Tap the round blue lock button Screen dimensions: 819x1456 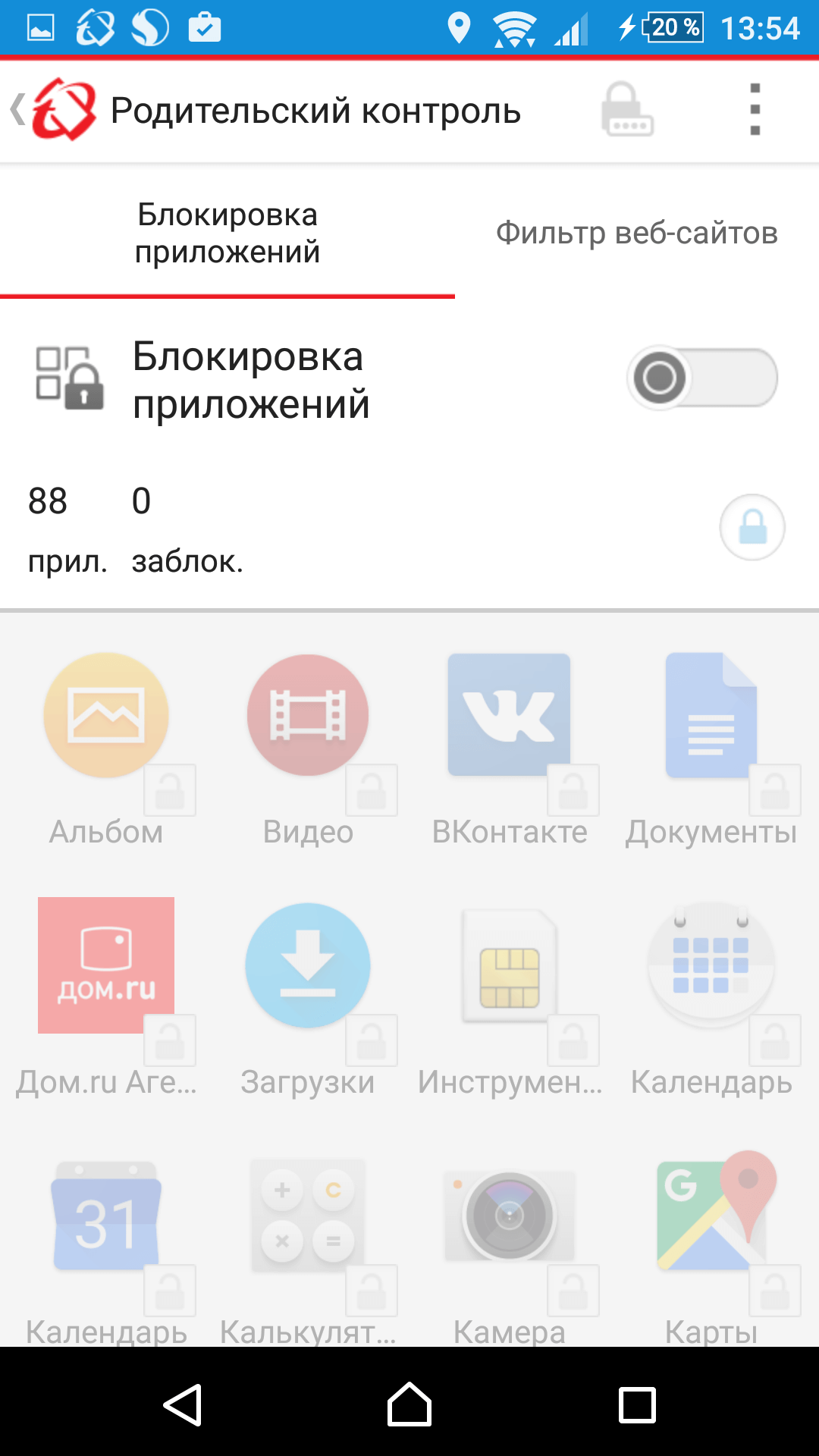click(752, 527)
